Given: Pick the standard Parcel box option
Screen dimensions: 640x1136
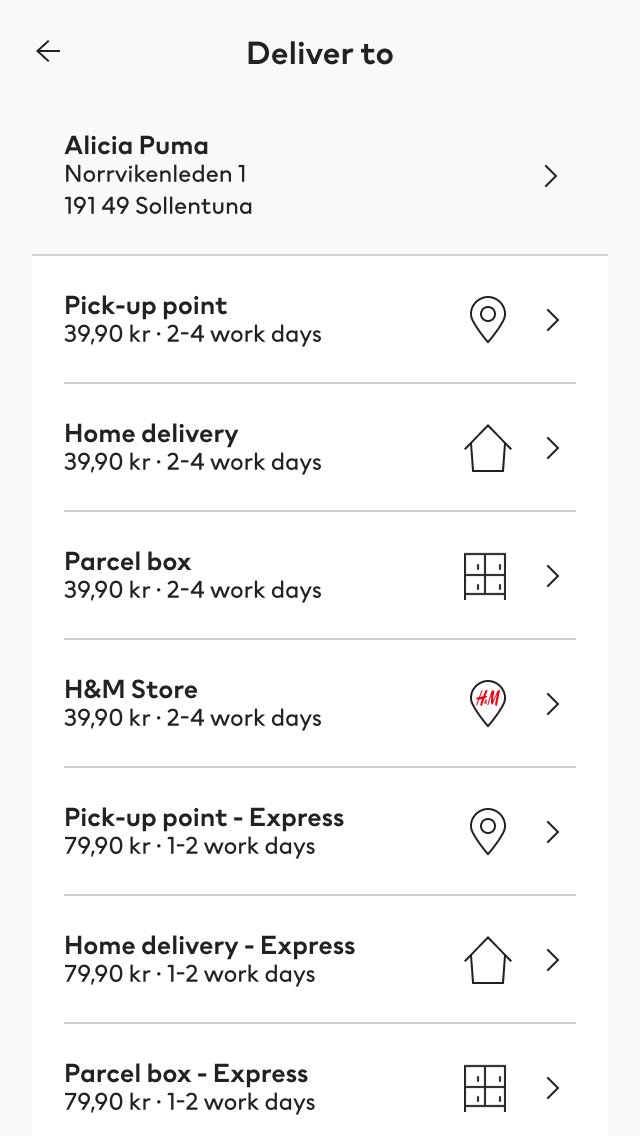Looking at the screenshot, I should coord(320,575).
